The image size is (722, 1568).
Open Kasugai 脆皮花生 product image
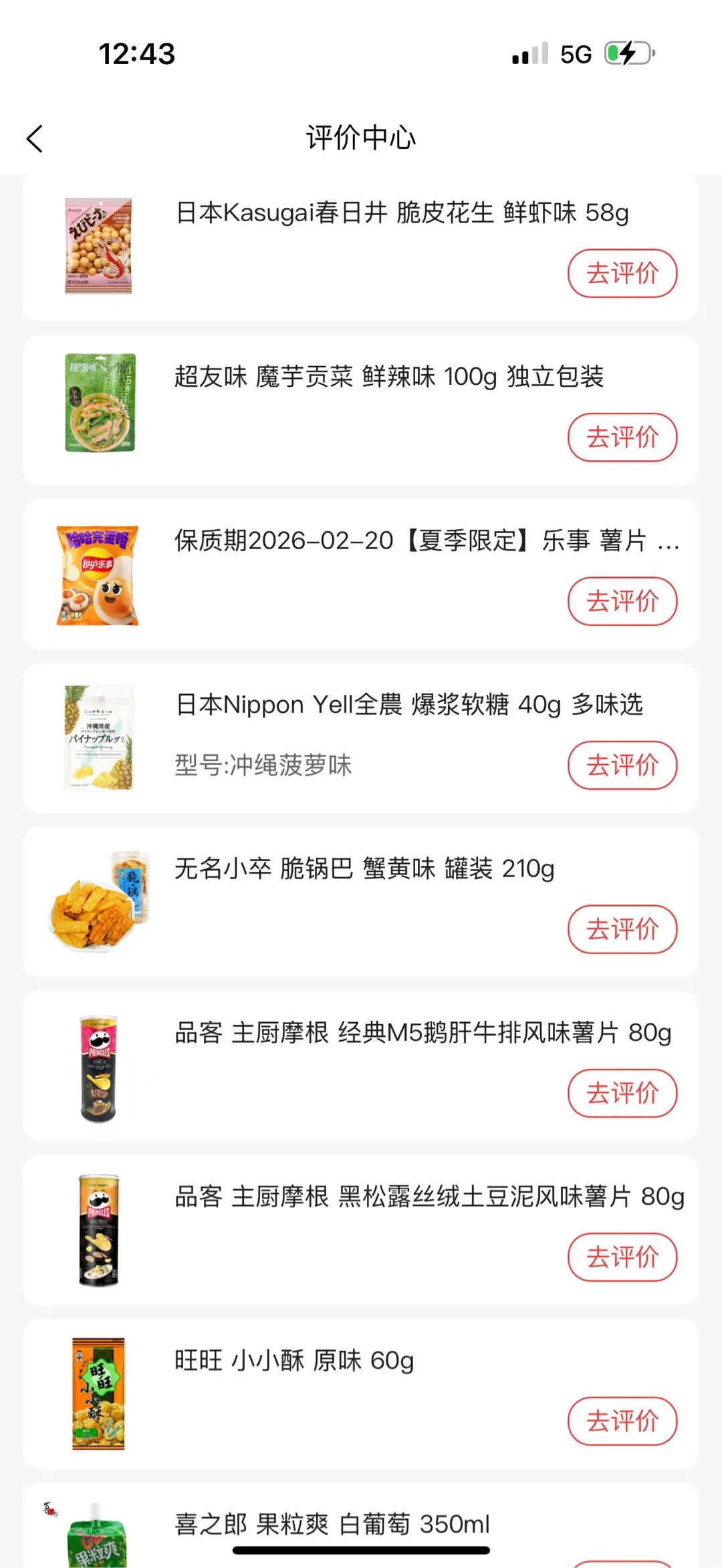[x=98, y=246]
